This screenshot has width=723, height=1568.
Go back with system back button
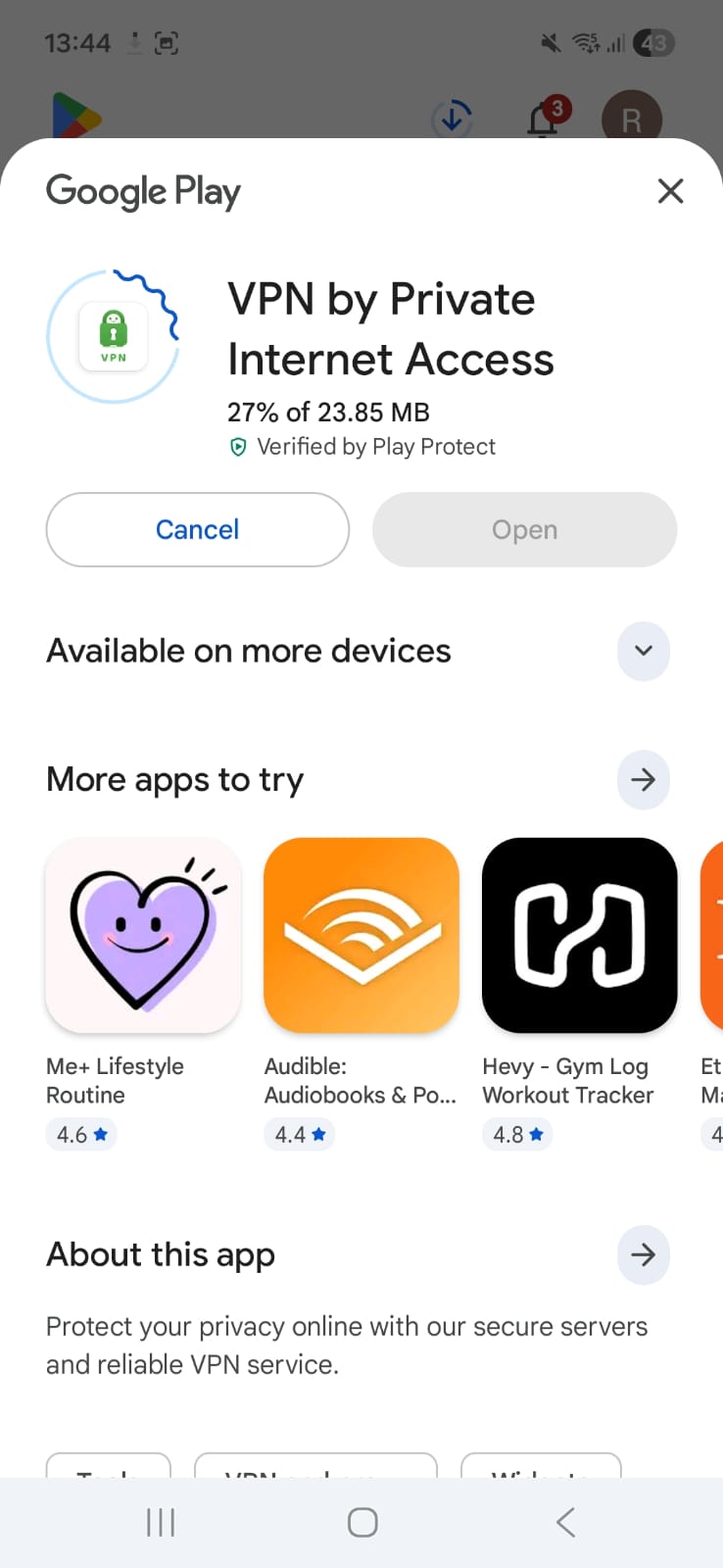[565, 1522]
